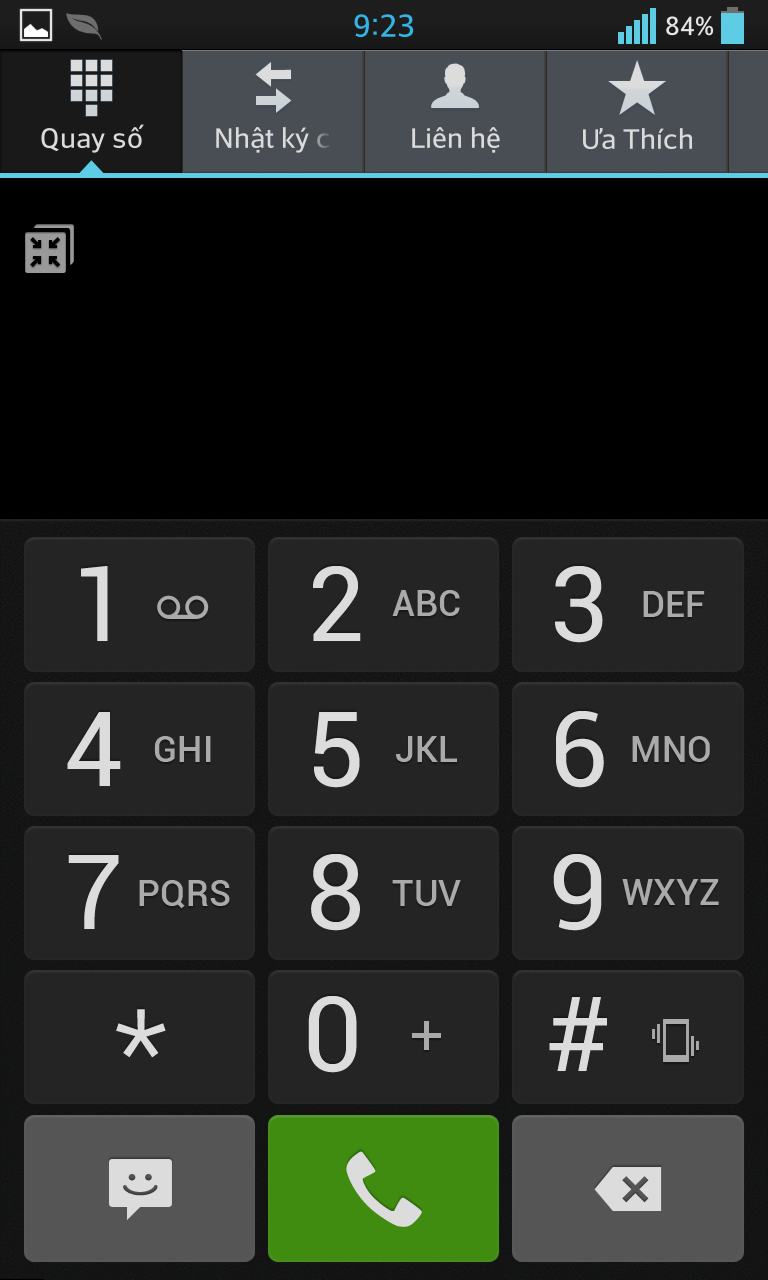The width and height of the screenshot is (768, 1280).
Task: Enter the 5 JKL key
Action: (383, 749)
